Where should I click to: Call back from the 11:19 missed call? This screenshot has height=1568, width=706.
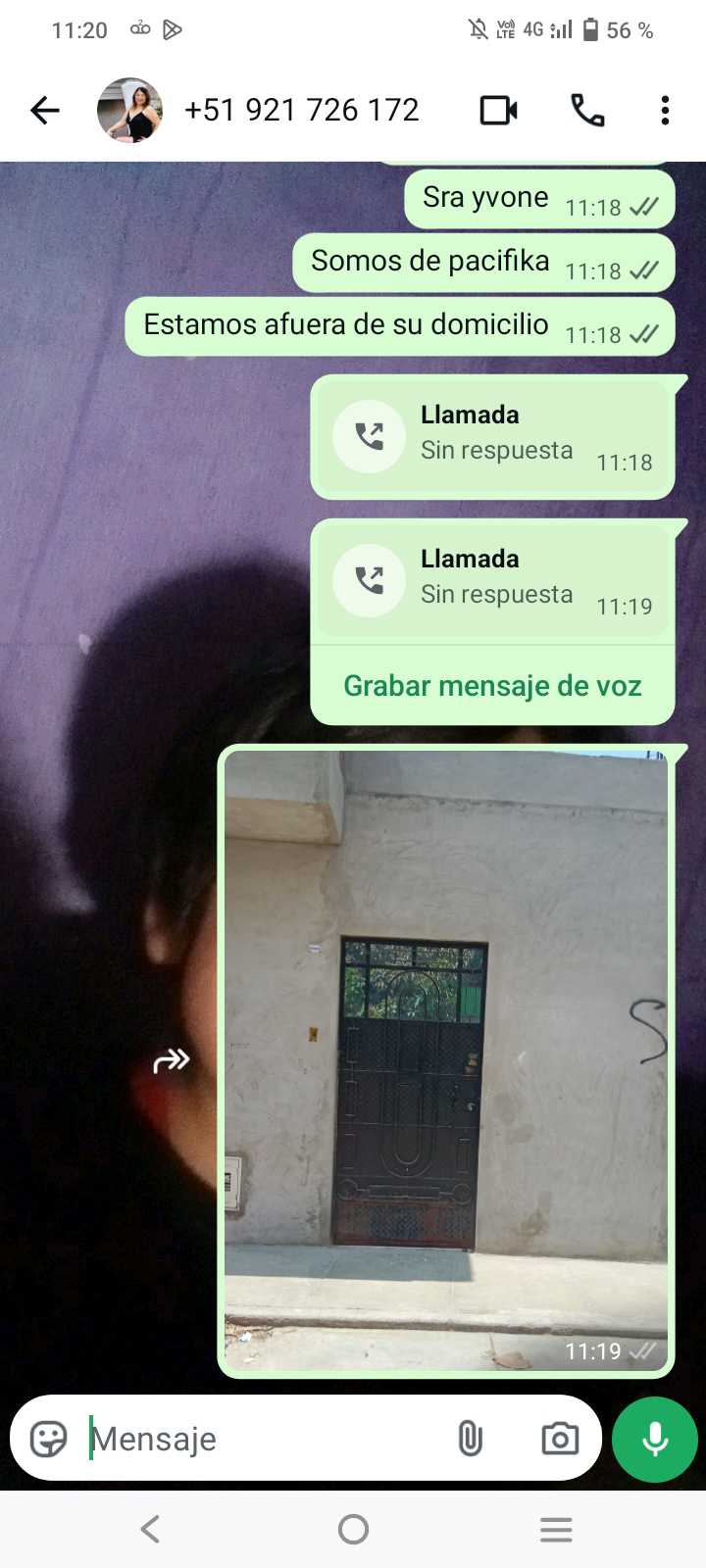(x=370, y=581)
